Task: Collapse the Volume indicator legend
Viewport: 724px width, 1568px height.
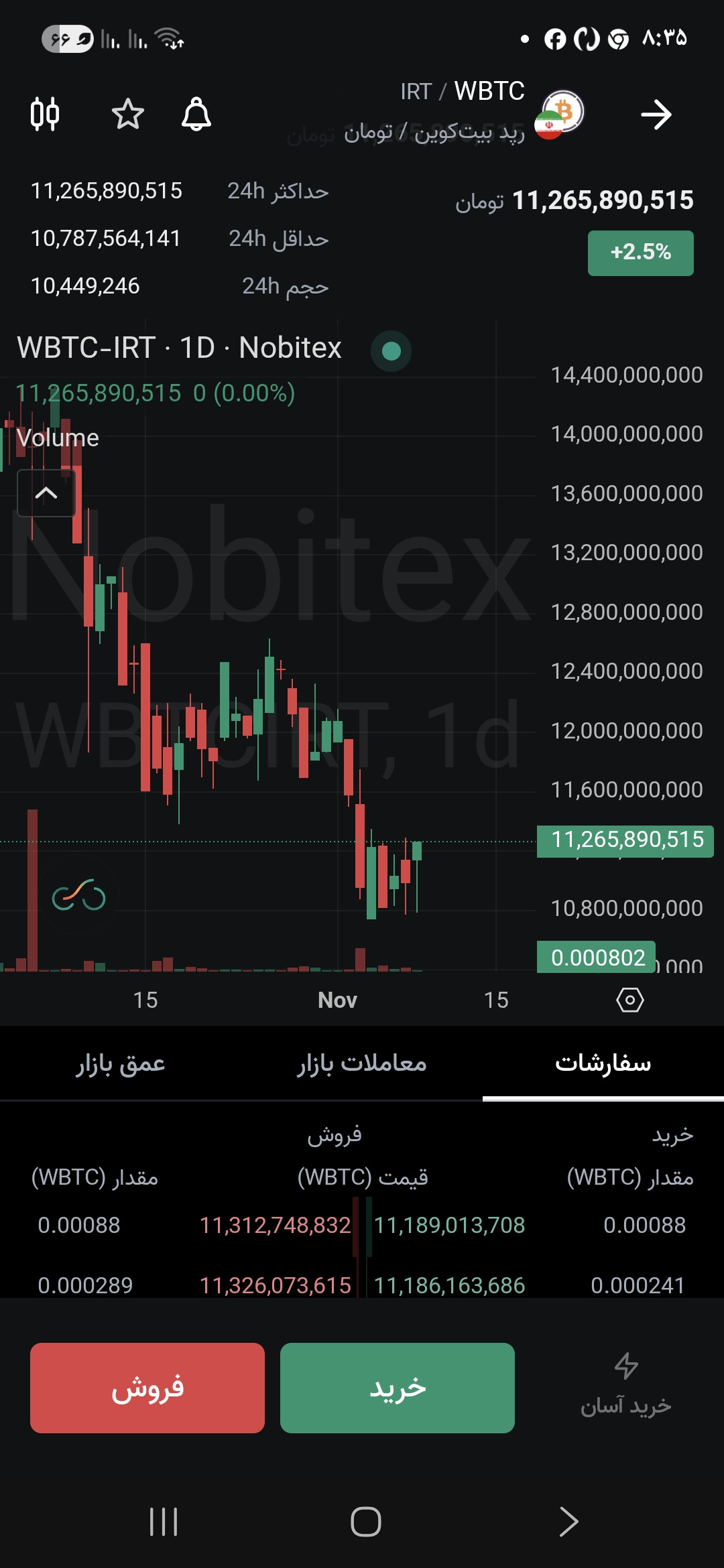Action: click(46, 493)
